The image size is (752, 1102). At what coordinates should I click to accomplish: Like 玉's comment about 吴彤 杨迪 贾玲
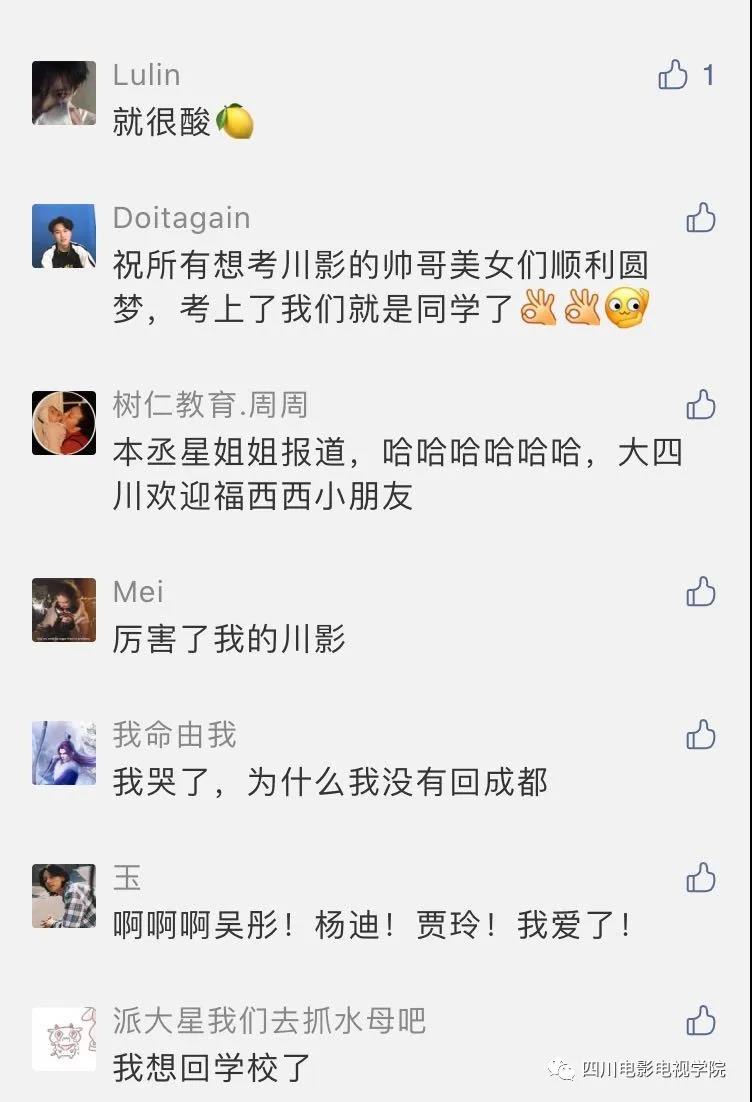701,878
